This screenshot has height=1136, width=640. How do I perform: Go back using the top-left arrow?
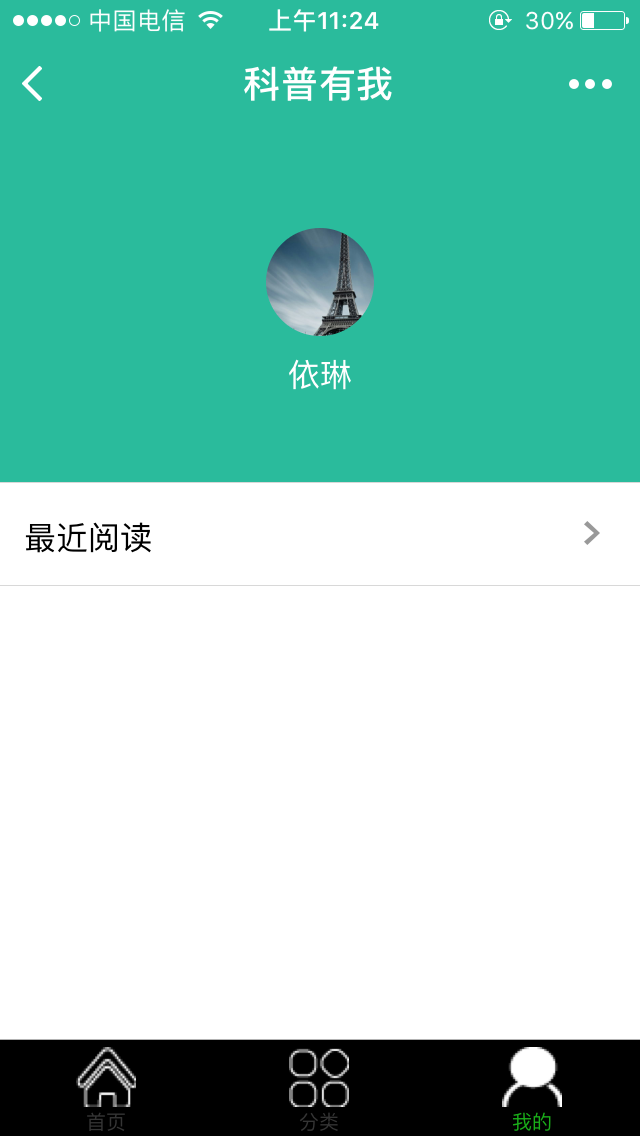coord(33,84)
